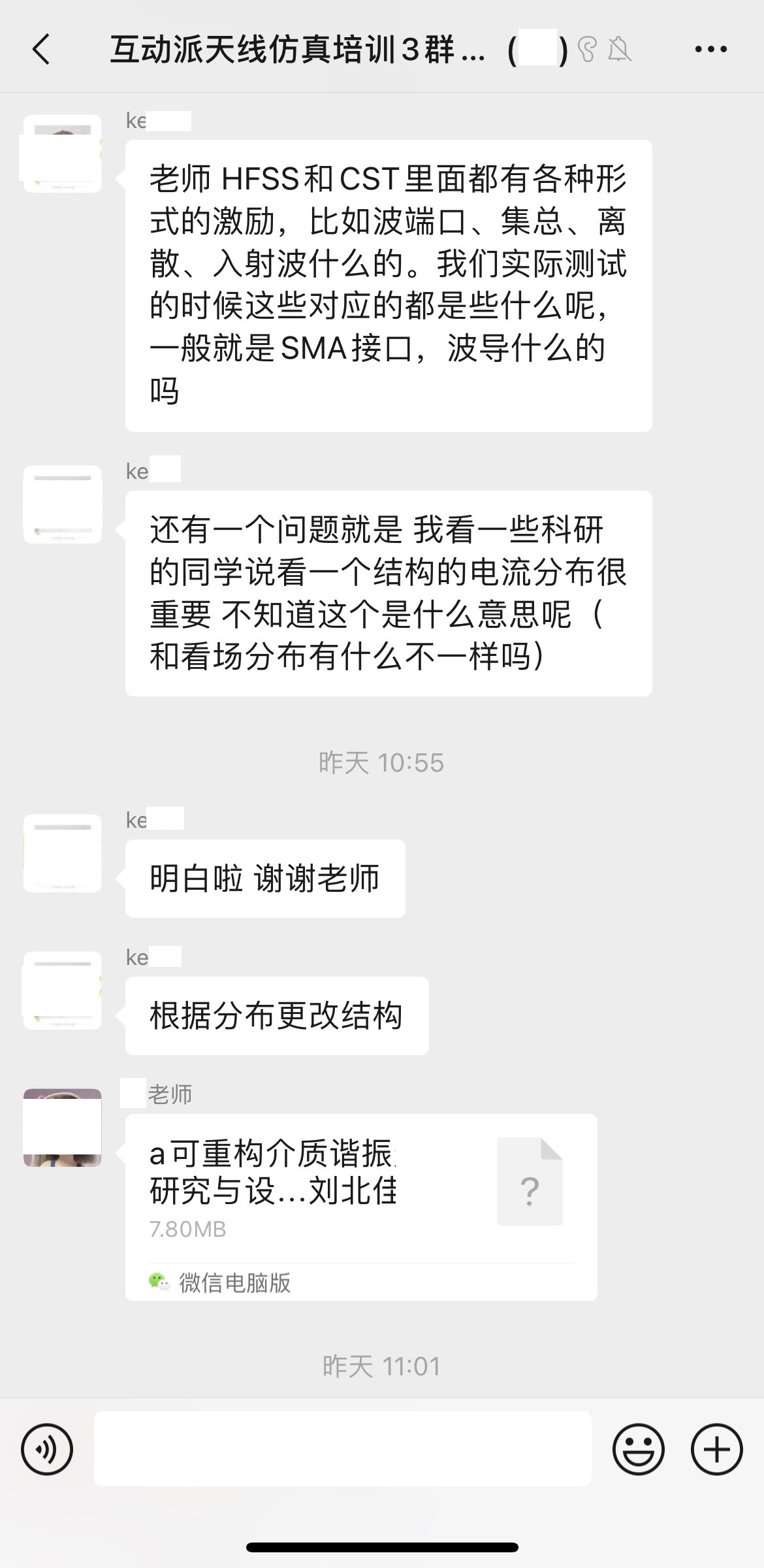The image size is (764, 1568).
Task: Tap the avatar beside 根据分布更改结构
Action: click(x=63, y=990)
